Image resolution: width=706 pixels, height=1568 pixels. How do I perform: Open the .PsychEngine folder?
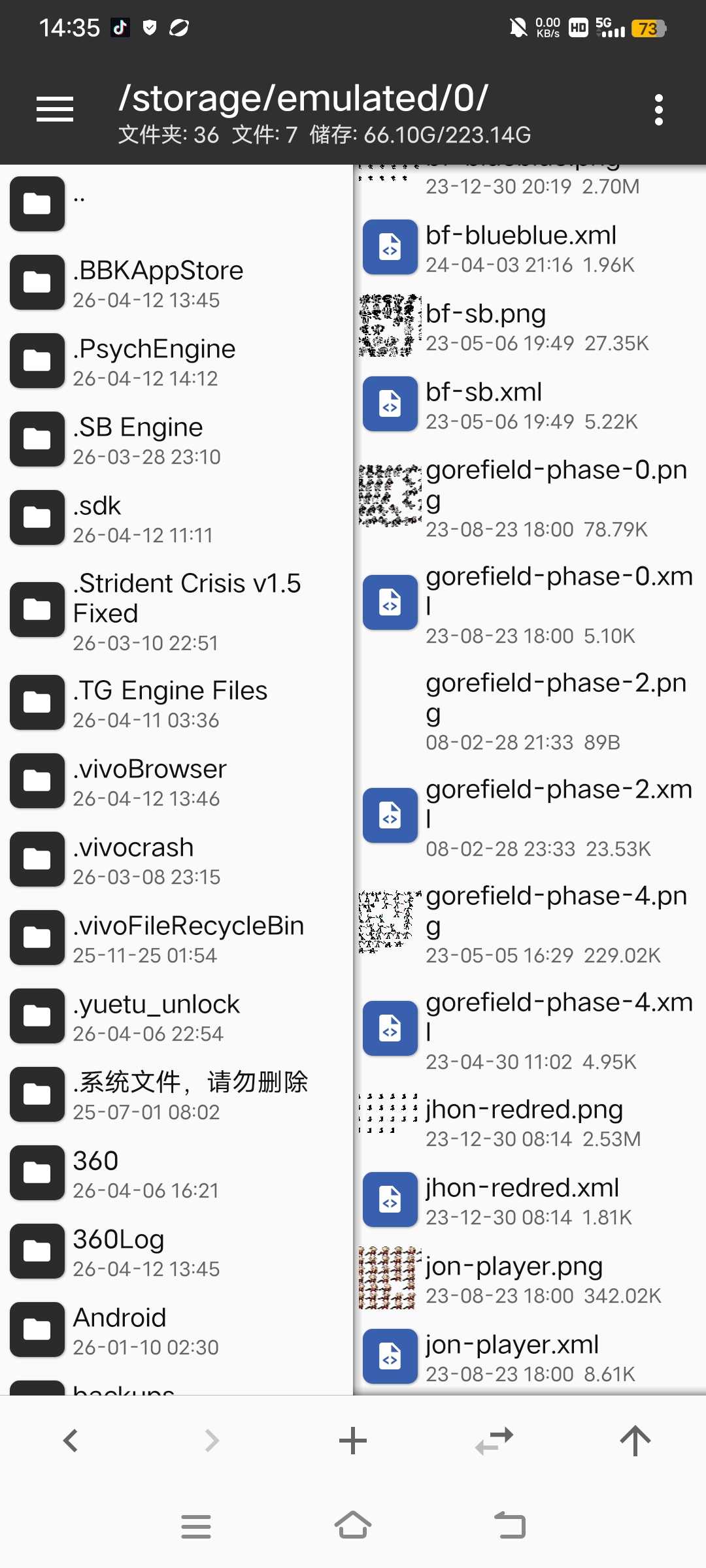point(176,361)
